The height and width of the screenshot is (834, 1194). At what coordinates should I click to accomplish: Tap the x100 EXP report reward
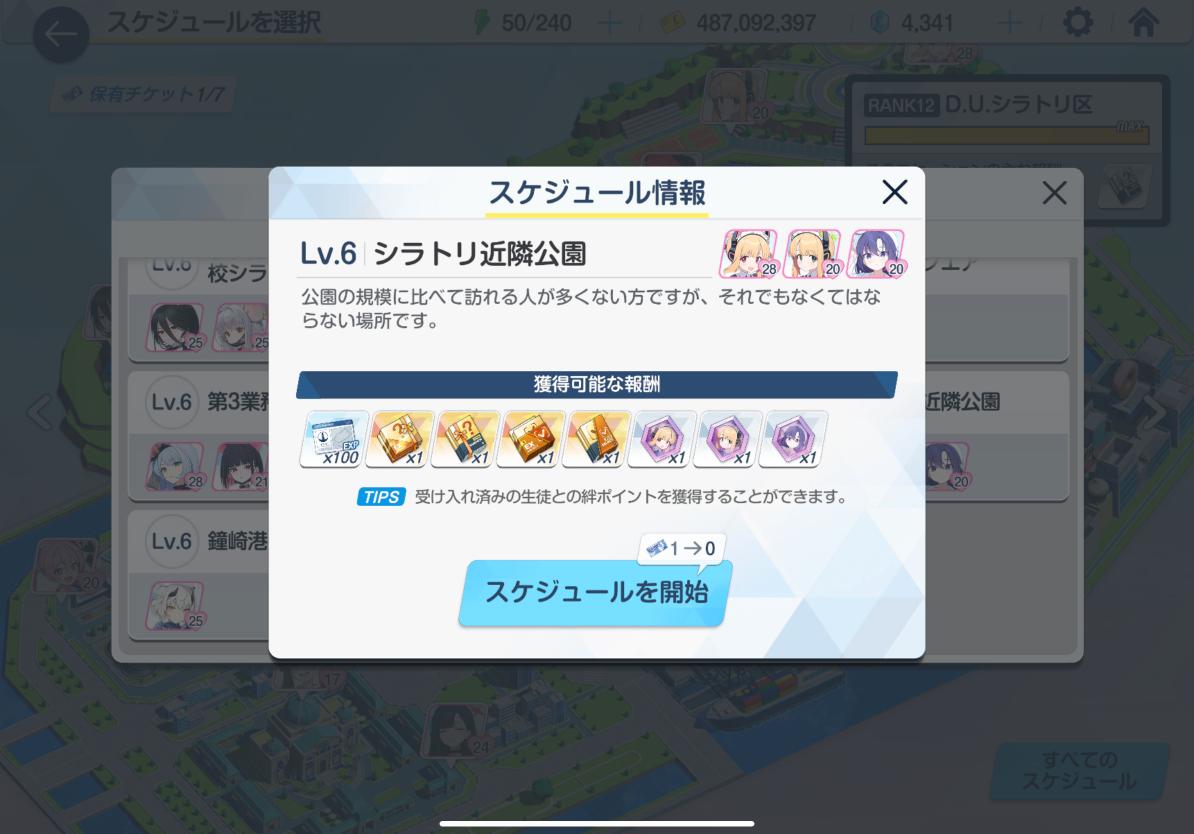click(334, 439)
